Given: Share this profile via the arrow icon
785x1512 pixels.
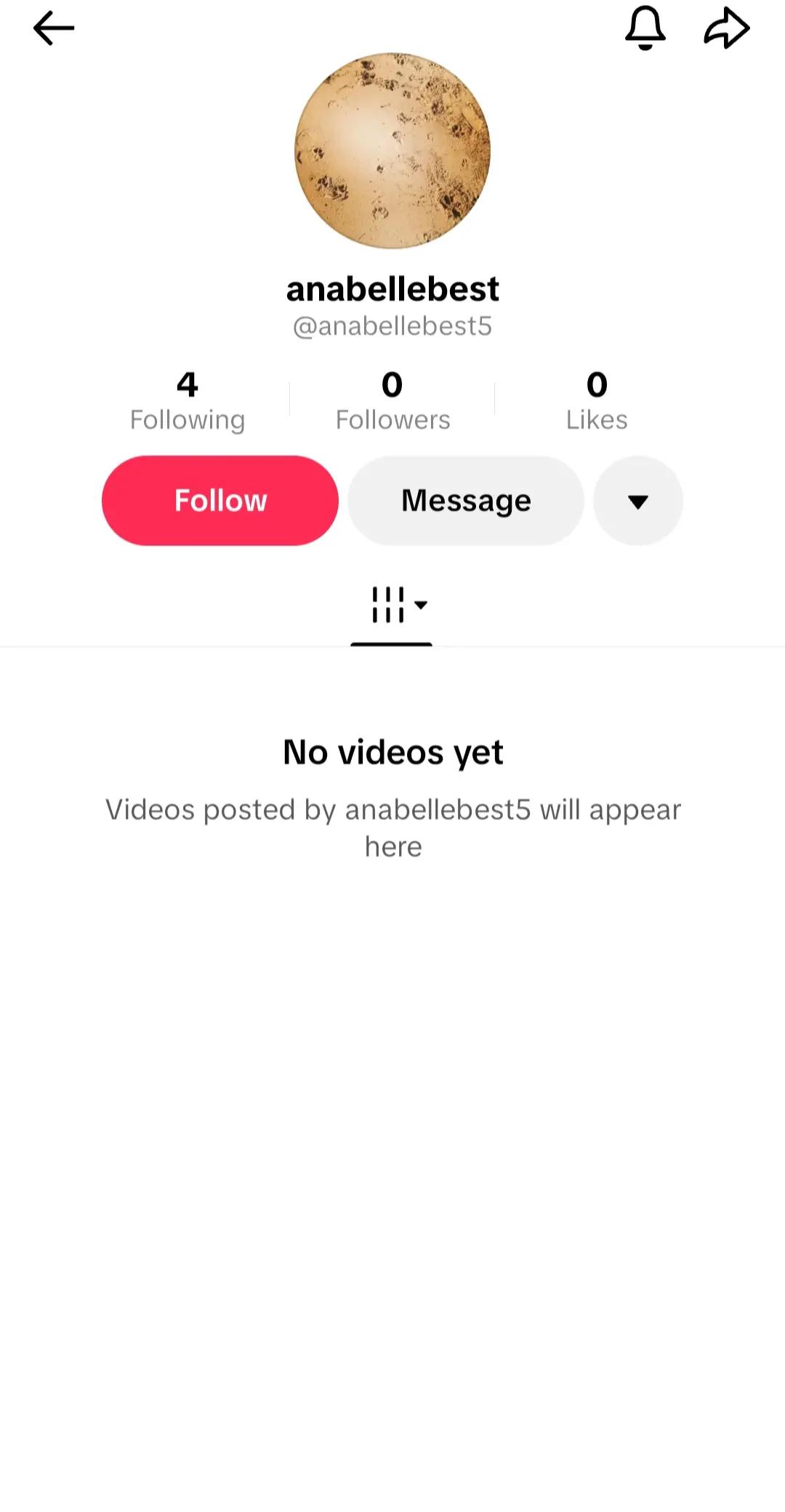Looking at the screenshot, I should pyautogui.click(x=727, y=28).
